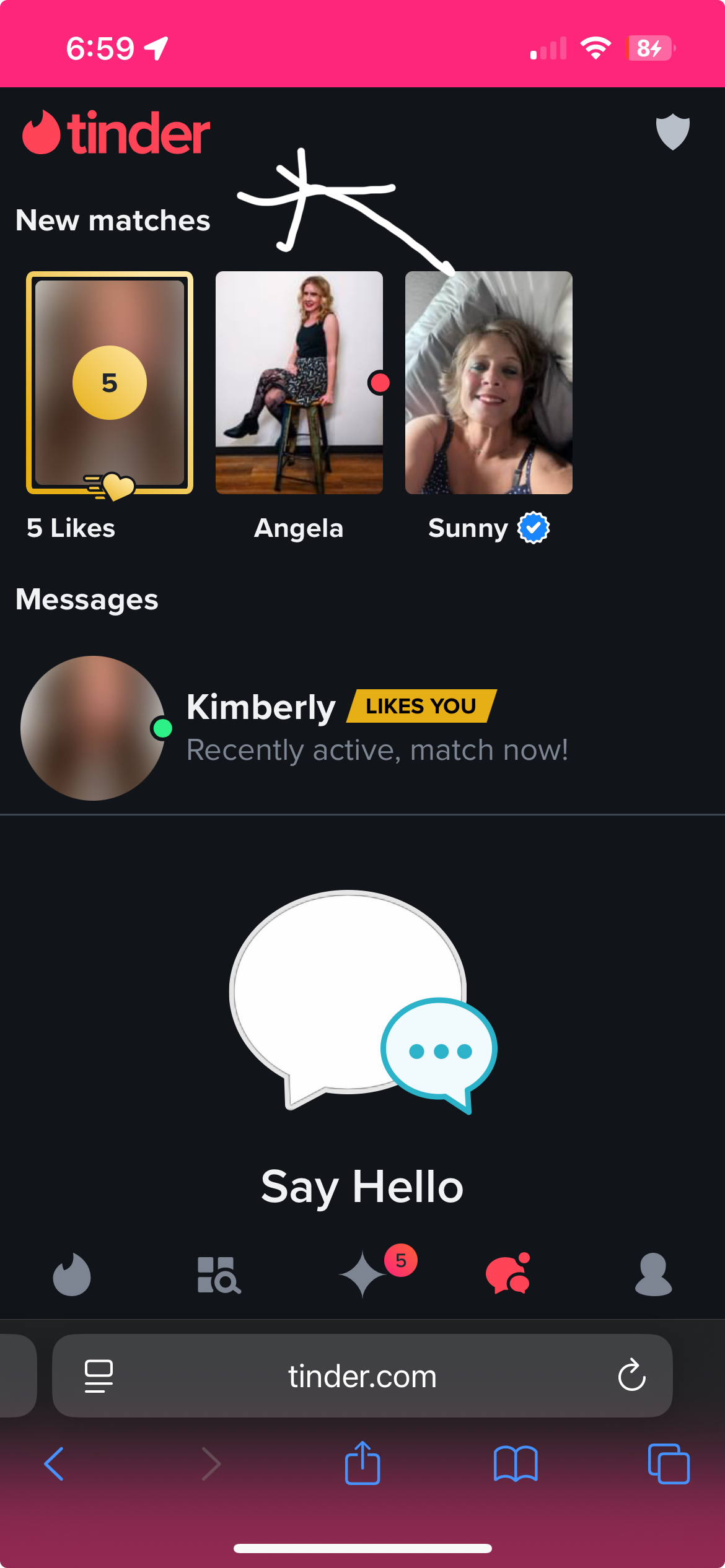View the 5 Likes card
Screen dimensions: 725x1568
coord(110,383)
